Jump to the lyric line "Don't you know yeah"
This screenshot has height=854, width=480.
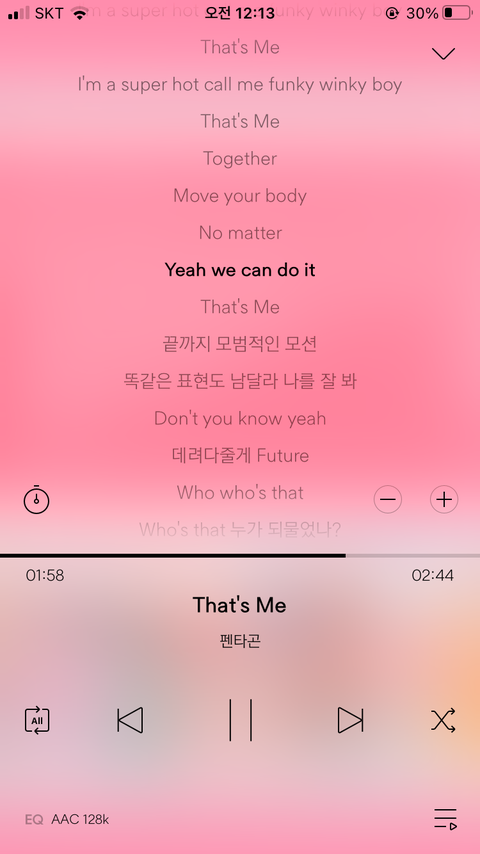pos(240,418)
